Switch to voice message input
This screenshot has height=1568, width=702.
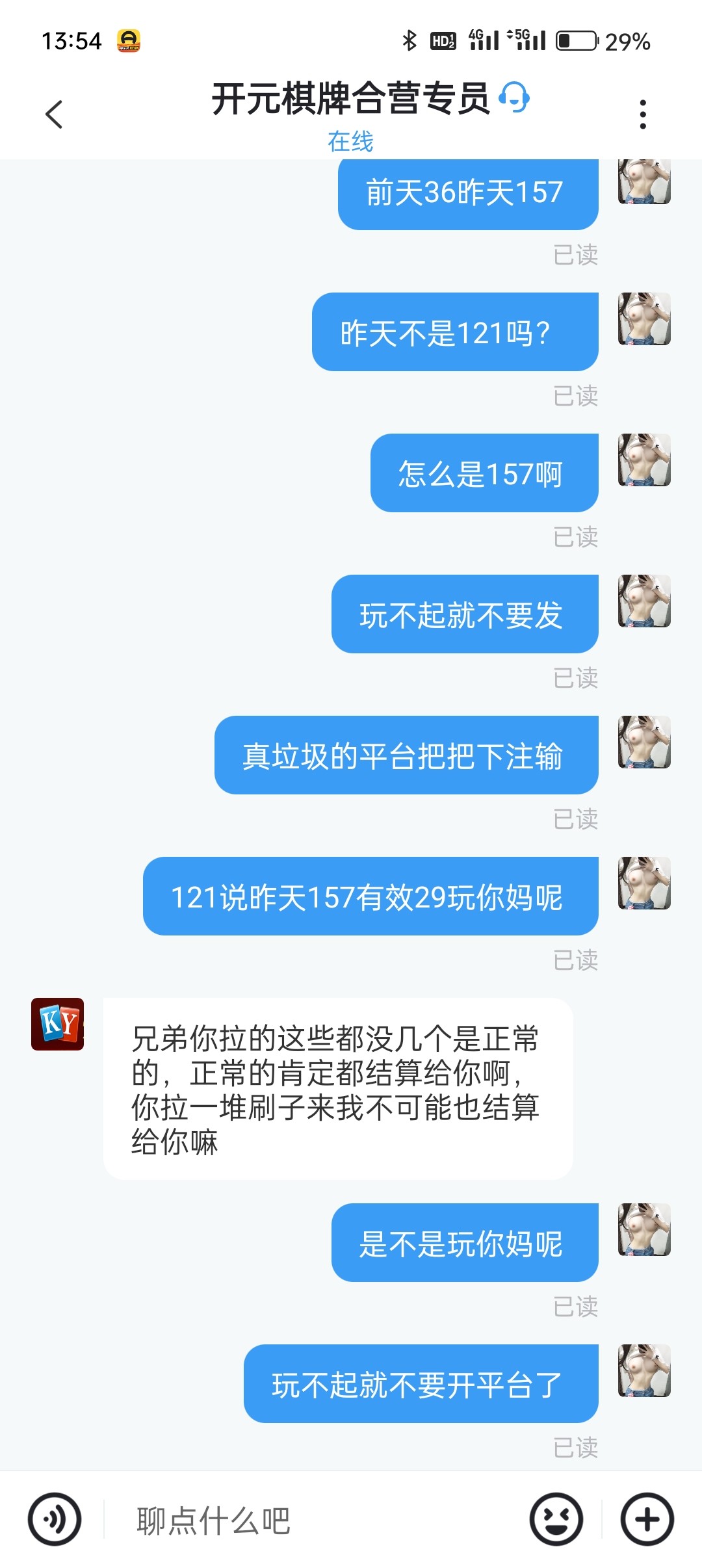point(55,1519)
